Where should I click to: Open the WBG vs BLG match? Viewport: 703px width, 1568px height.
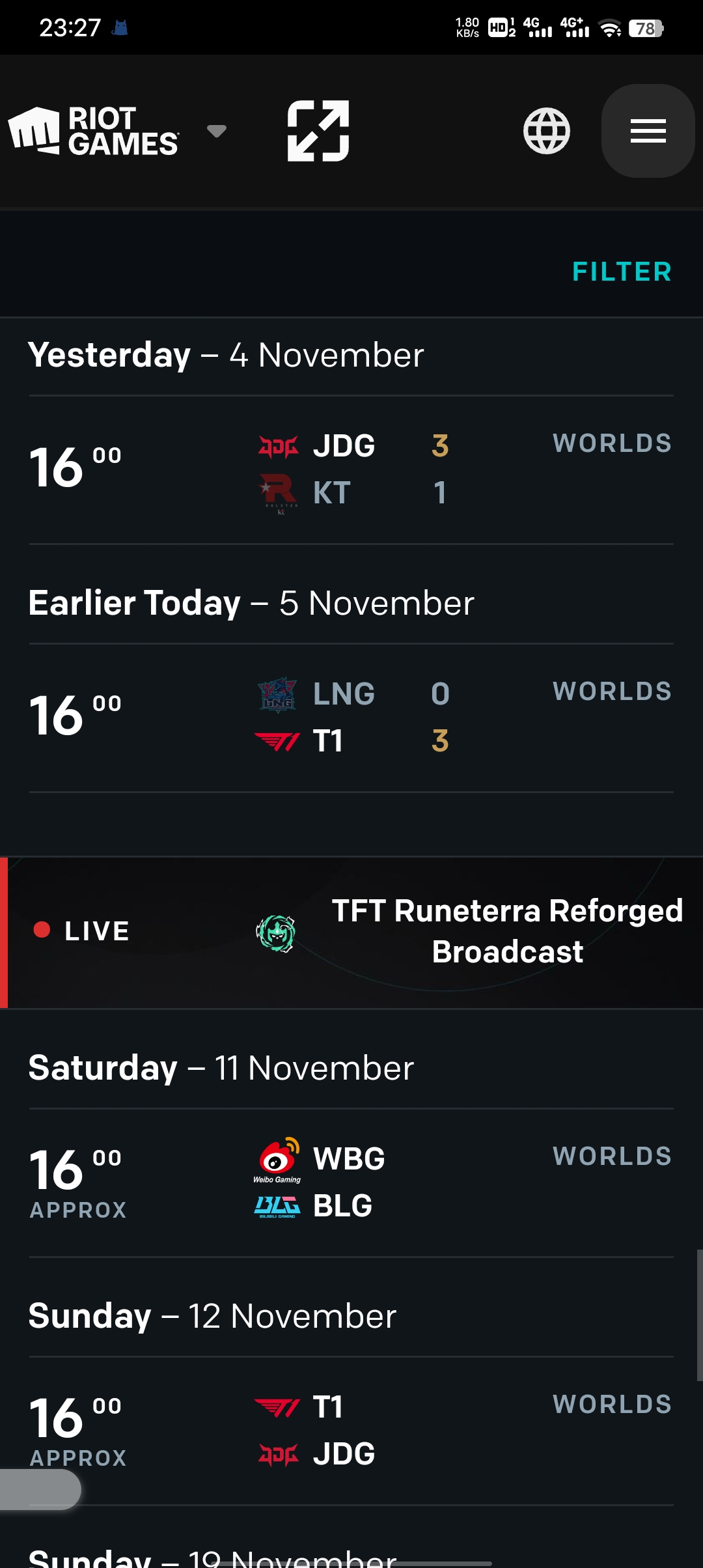coord(351,1182)
